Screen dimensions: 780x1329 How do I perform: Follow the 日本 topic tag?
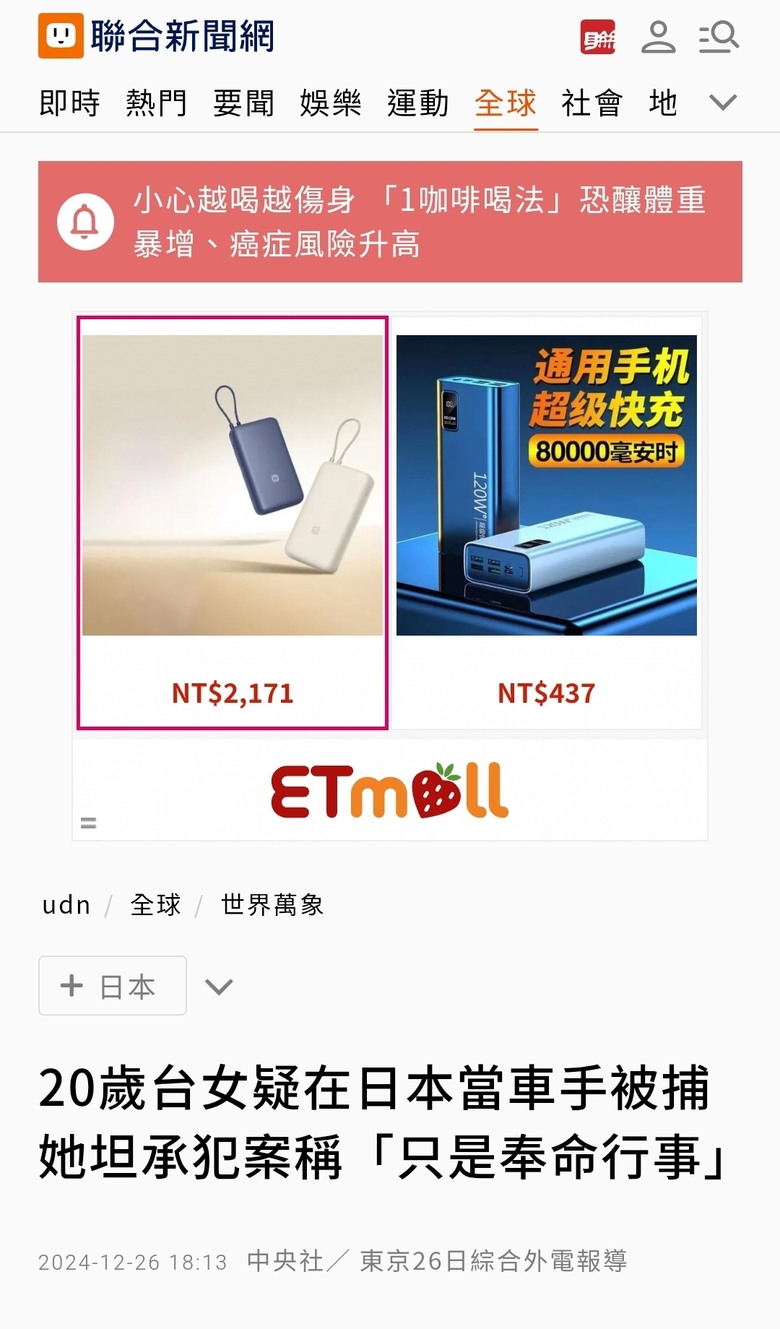point(112,986)
